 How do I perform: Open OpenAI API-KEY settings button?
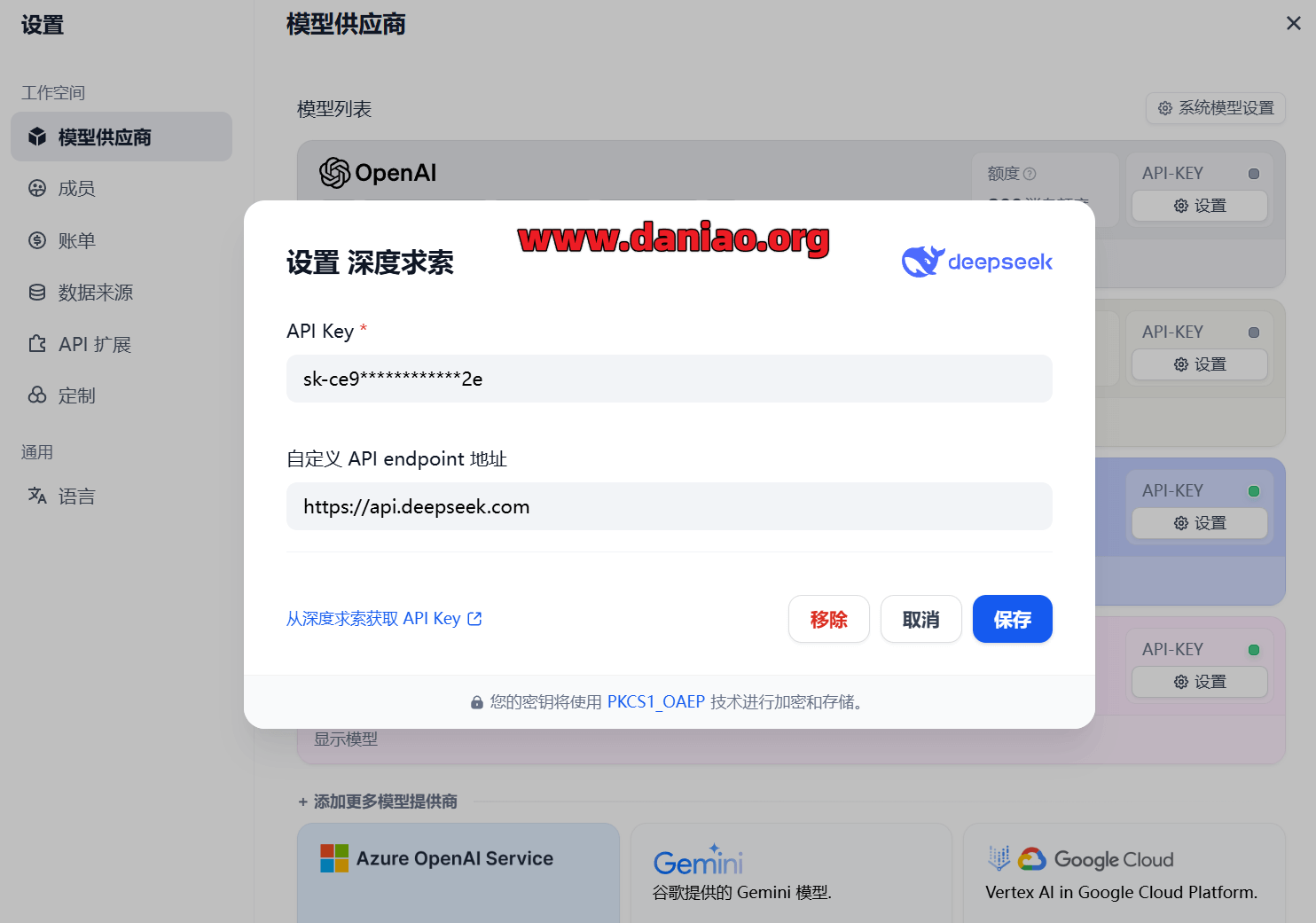[1199, 206]
